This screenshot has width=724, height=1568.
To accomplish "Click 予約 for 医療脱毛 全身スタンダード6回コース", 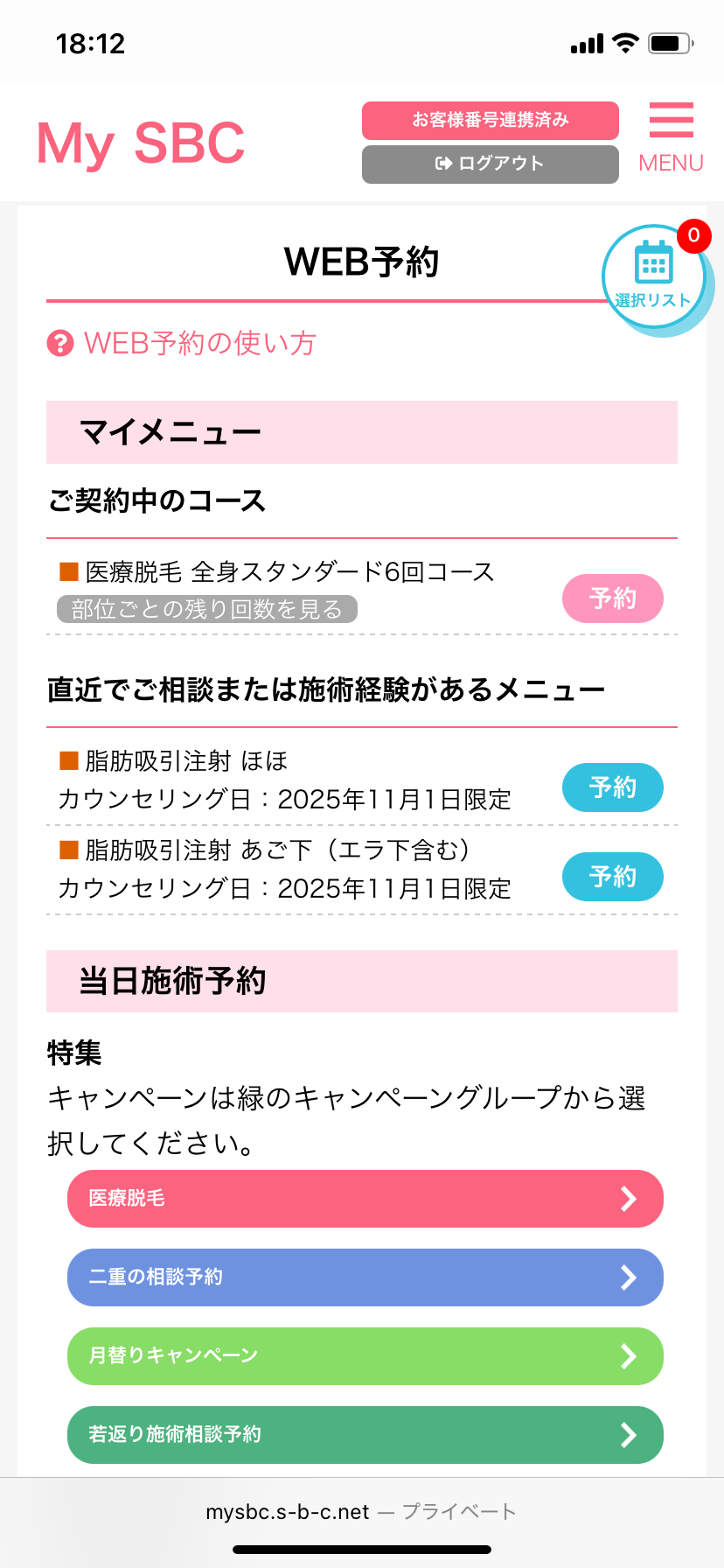I will pyautogui.click(x=612, y=598).
